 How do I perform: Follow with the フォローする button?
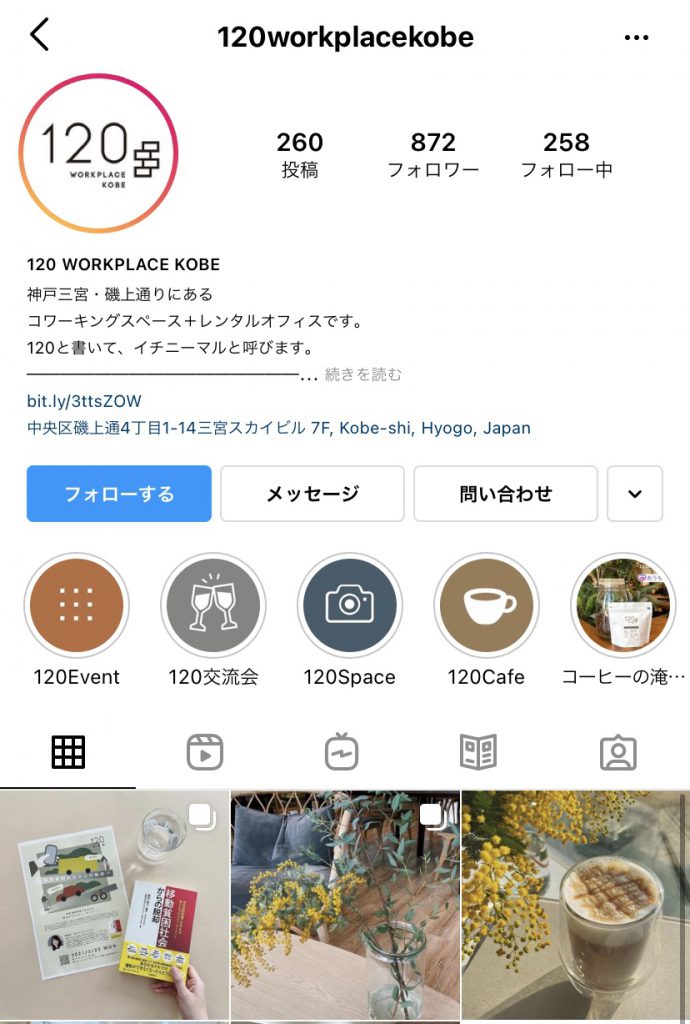coord(119,493)
